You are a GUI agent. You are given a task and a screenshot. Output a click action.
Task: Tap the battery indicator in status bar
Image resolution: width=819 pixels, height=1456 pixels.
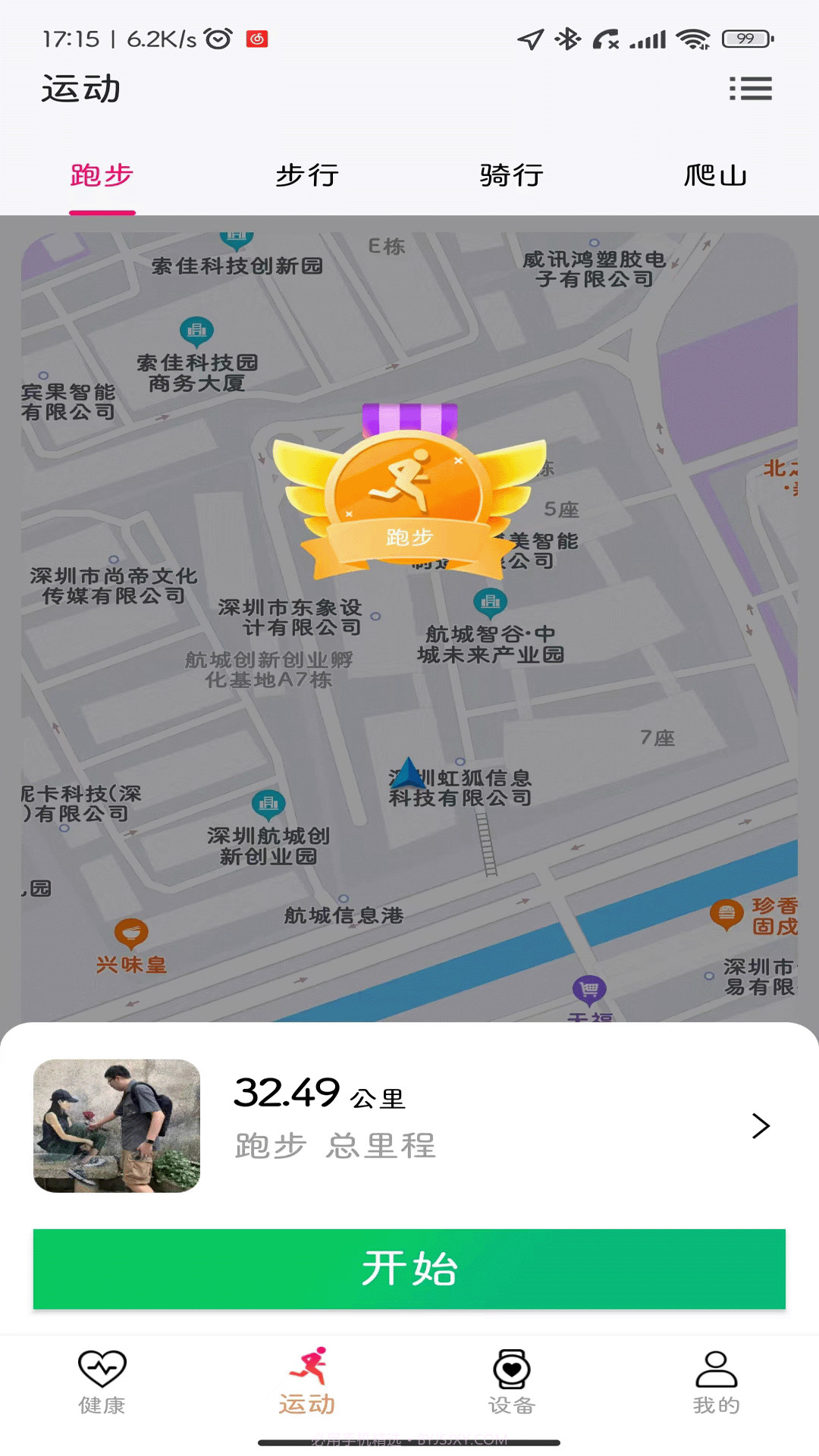pyautogui.click(x=747, y=39)
